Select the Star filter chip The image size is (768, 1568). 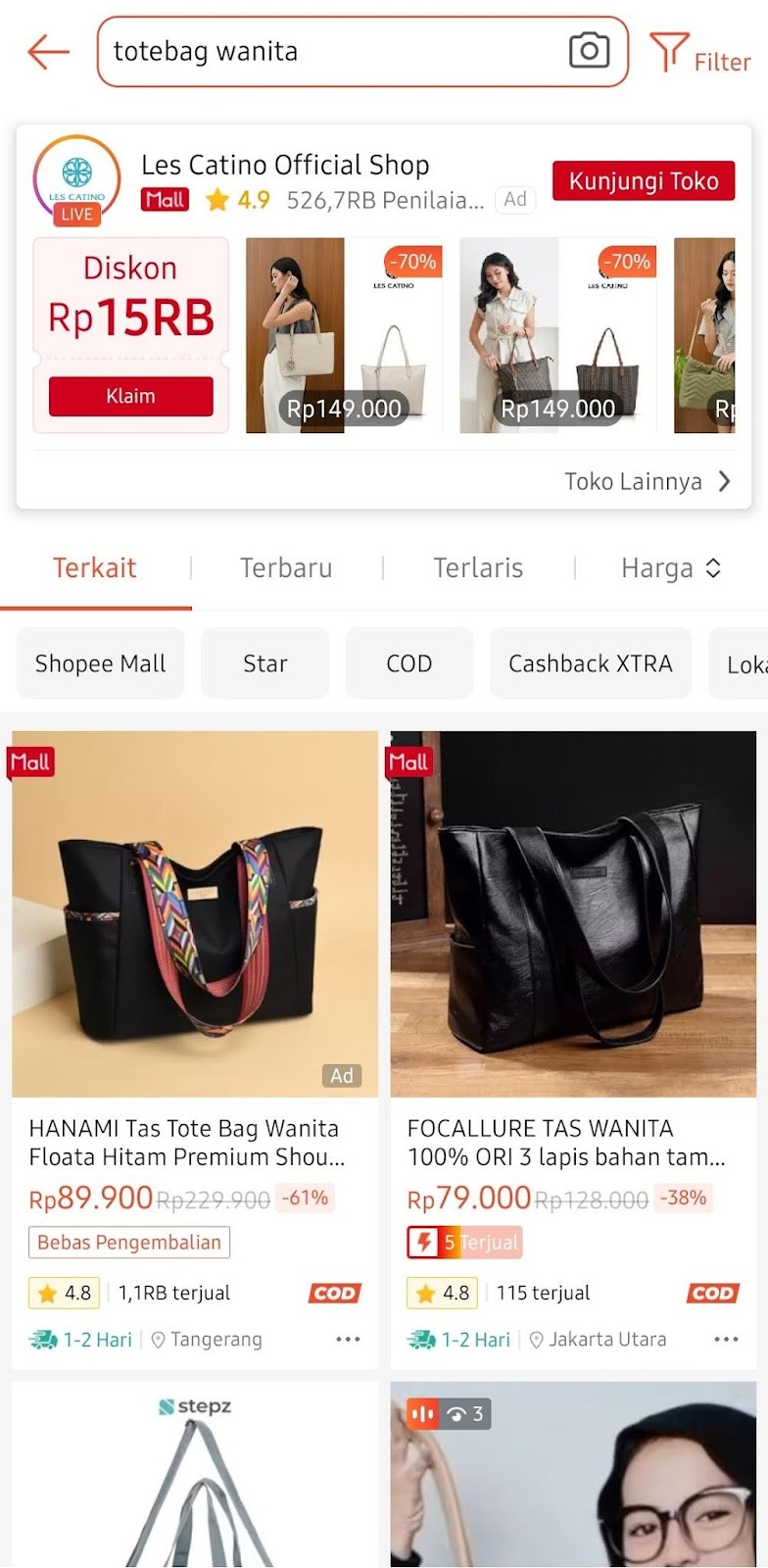[264, 663]
